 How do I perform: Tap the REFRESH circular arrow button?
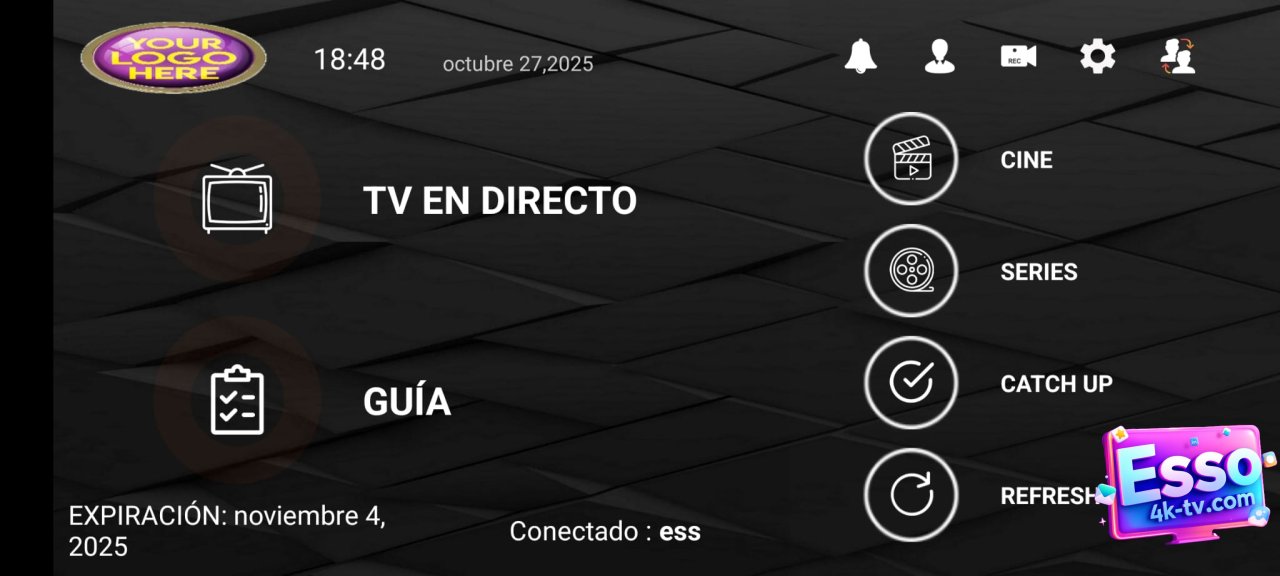[911, 495]
